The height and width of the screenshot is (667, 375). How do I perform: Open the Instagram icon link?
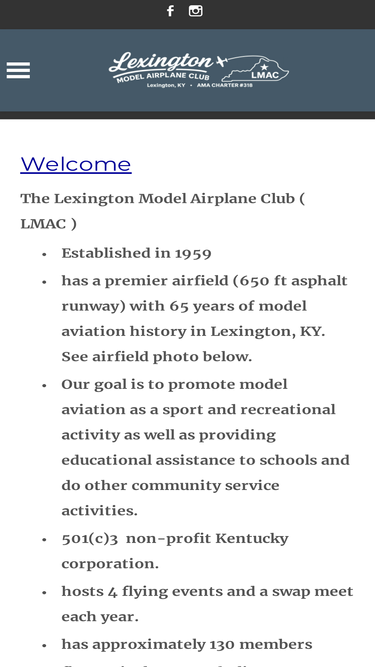196,11
